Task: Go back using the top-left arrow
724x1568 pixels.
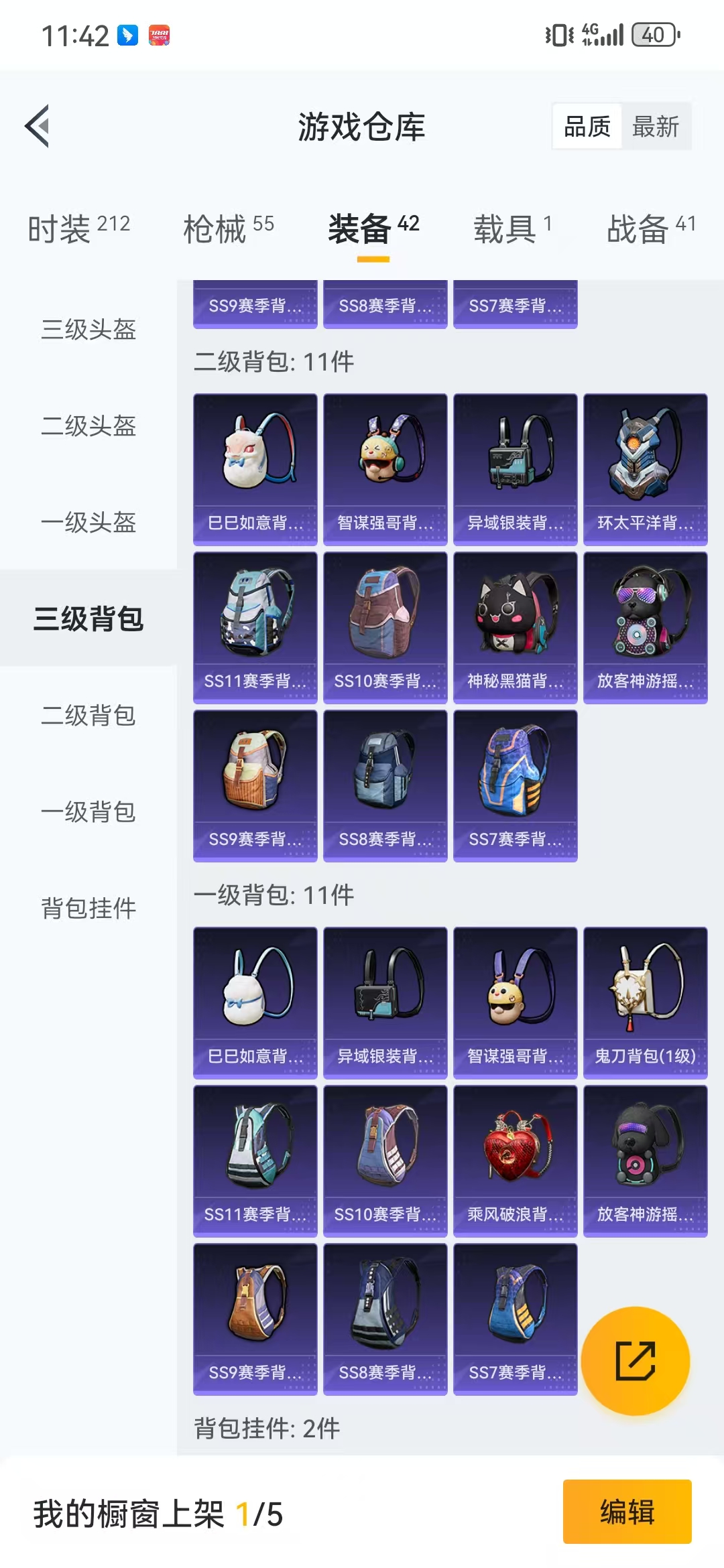Action: click(x=38, y=126)
